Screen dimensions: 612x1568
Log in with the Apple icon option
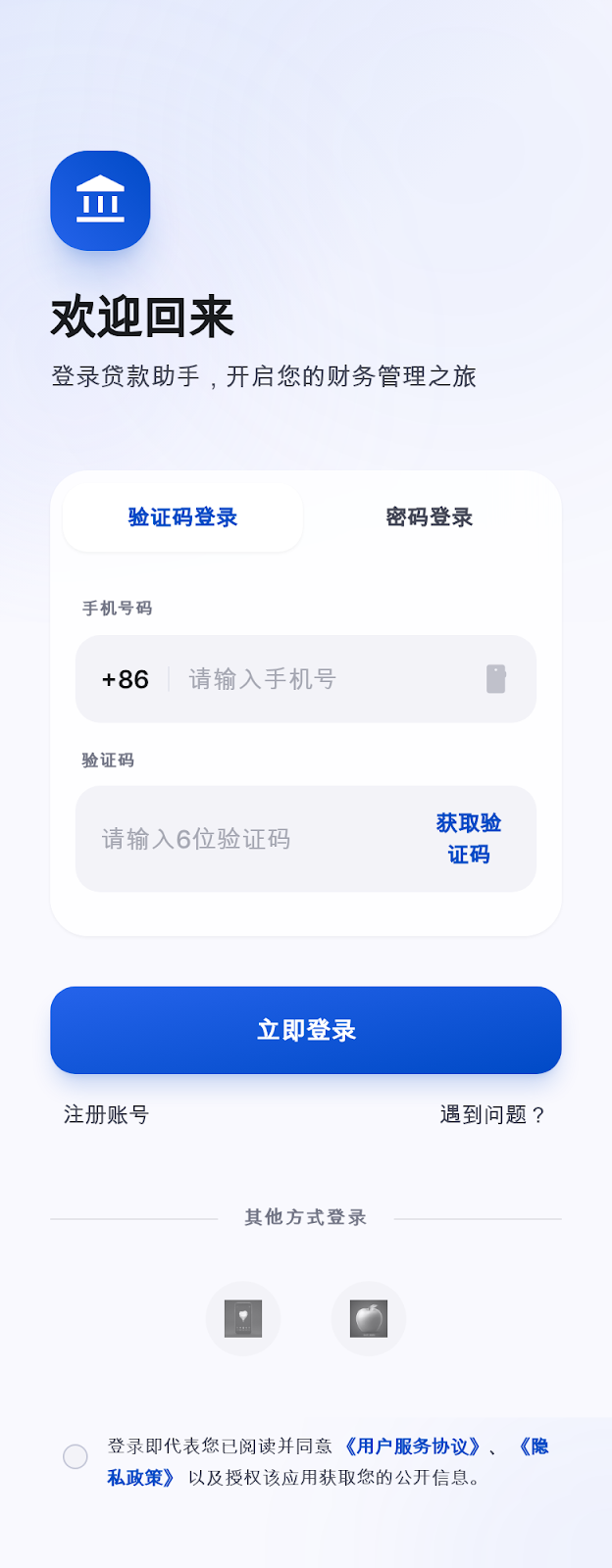tap(369, 1319)
